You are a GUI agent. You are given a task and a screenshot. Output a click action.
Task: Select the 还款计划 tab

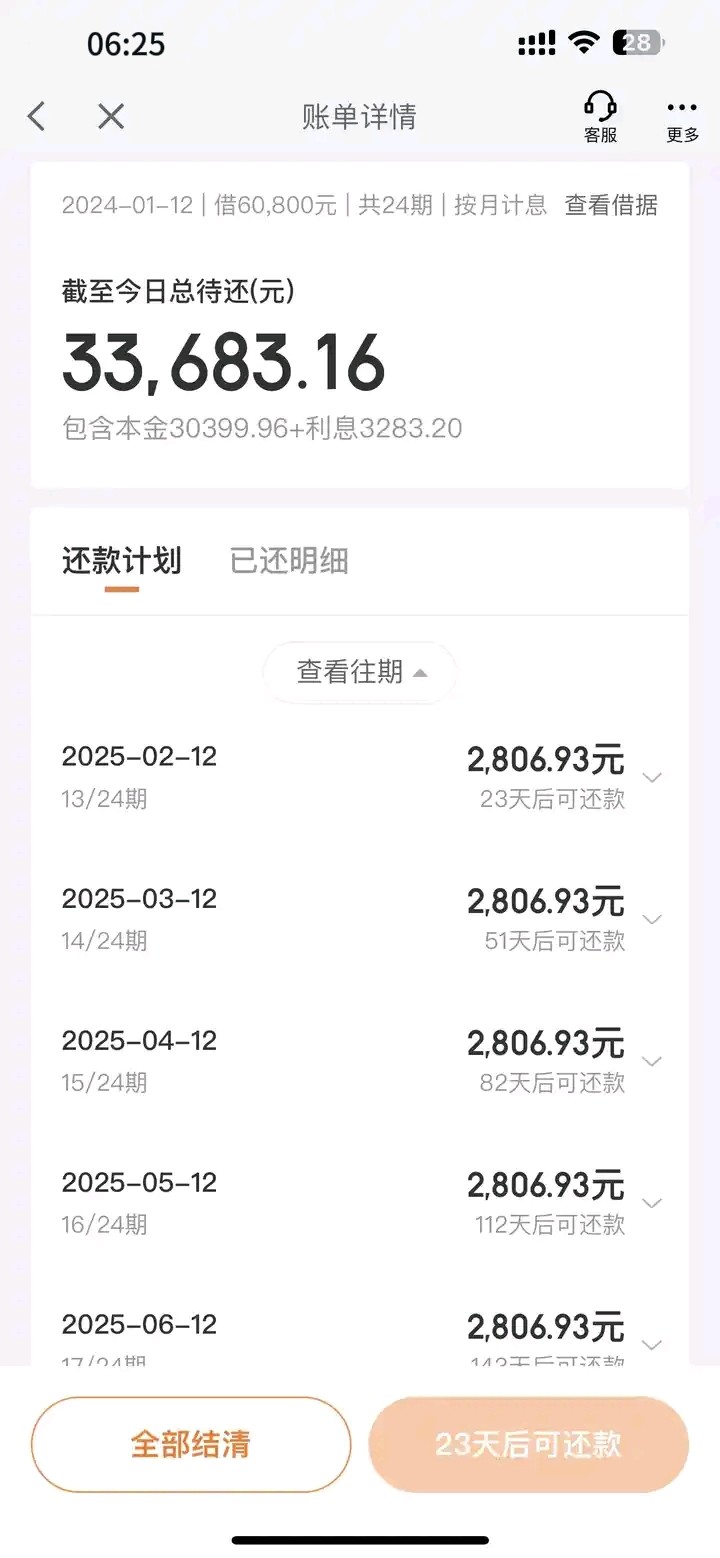[x=121, y=560]
